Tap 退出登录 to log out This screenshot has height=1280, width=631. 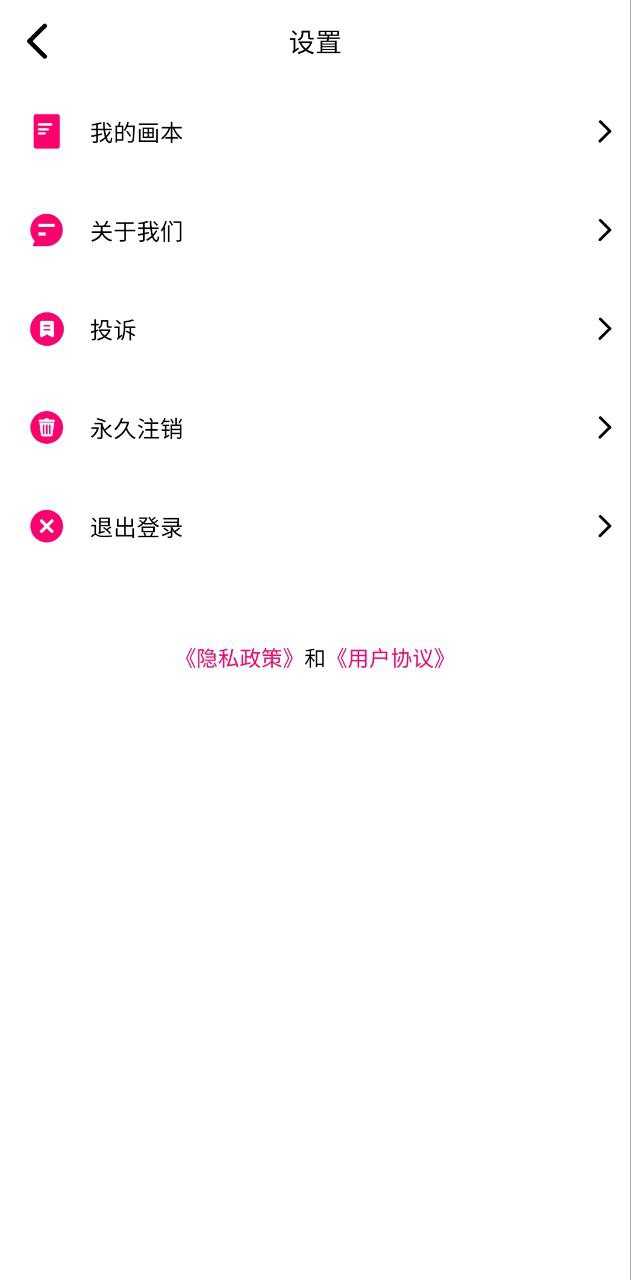pos(315,527)
